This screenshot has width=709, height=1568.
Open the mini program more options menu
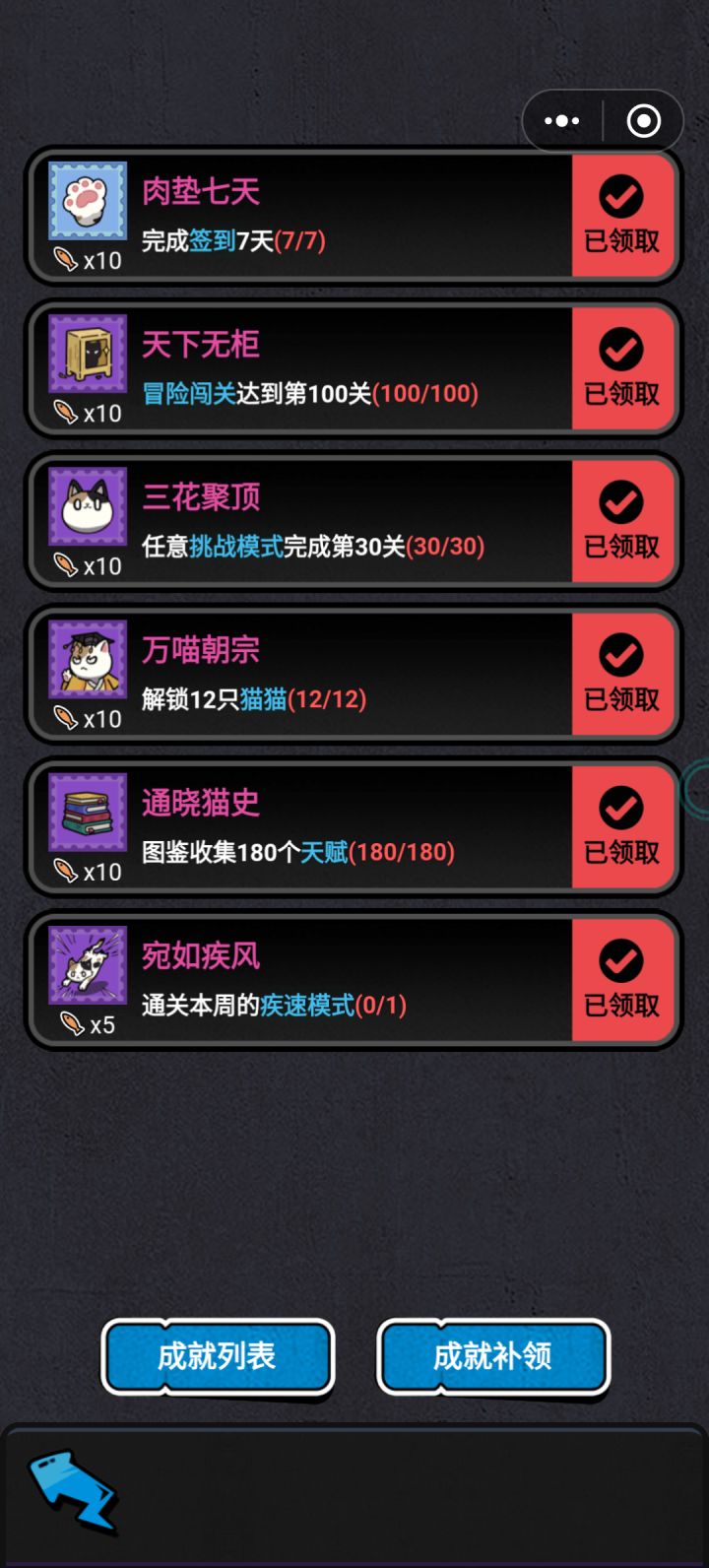[560, 120]
